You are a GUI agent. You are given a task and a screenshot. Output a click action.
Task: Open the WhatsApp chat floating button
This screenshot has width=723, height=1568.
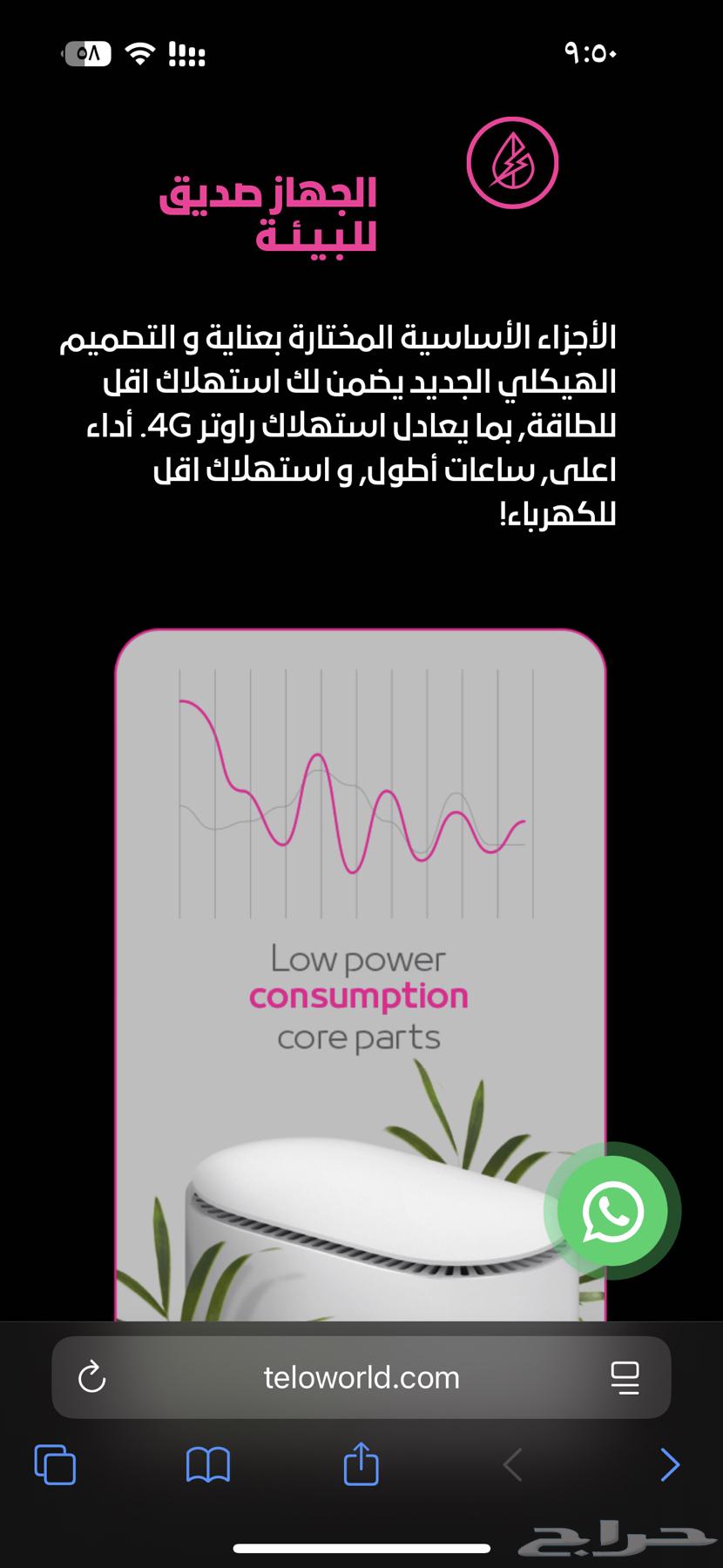pyautogui.click(x=612, y=1211)
